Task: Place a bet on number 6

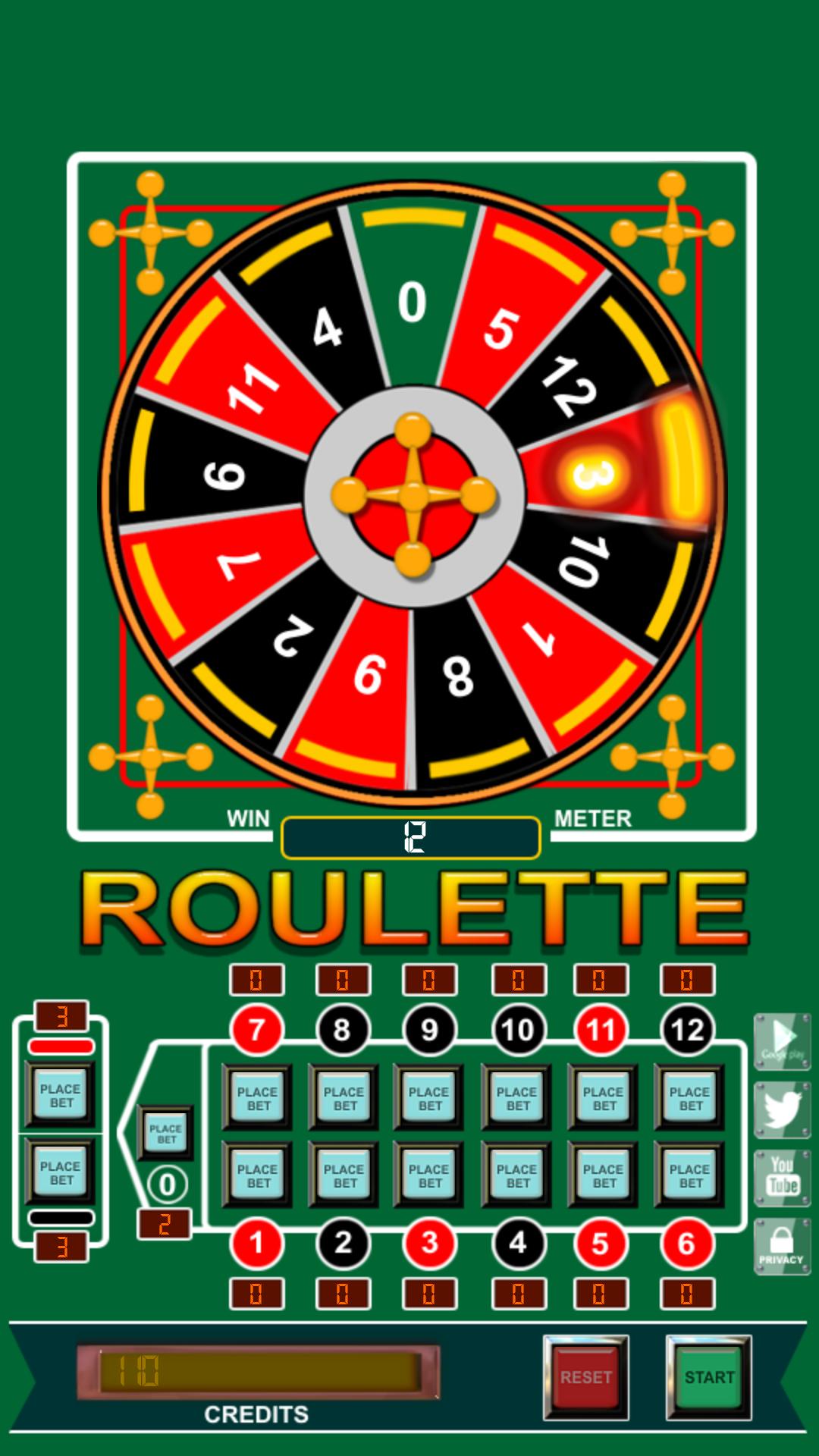Action: tap(690, 1175)
